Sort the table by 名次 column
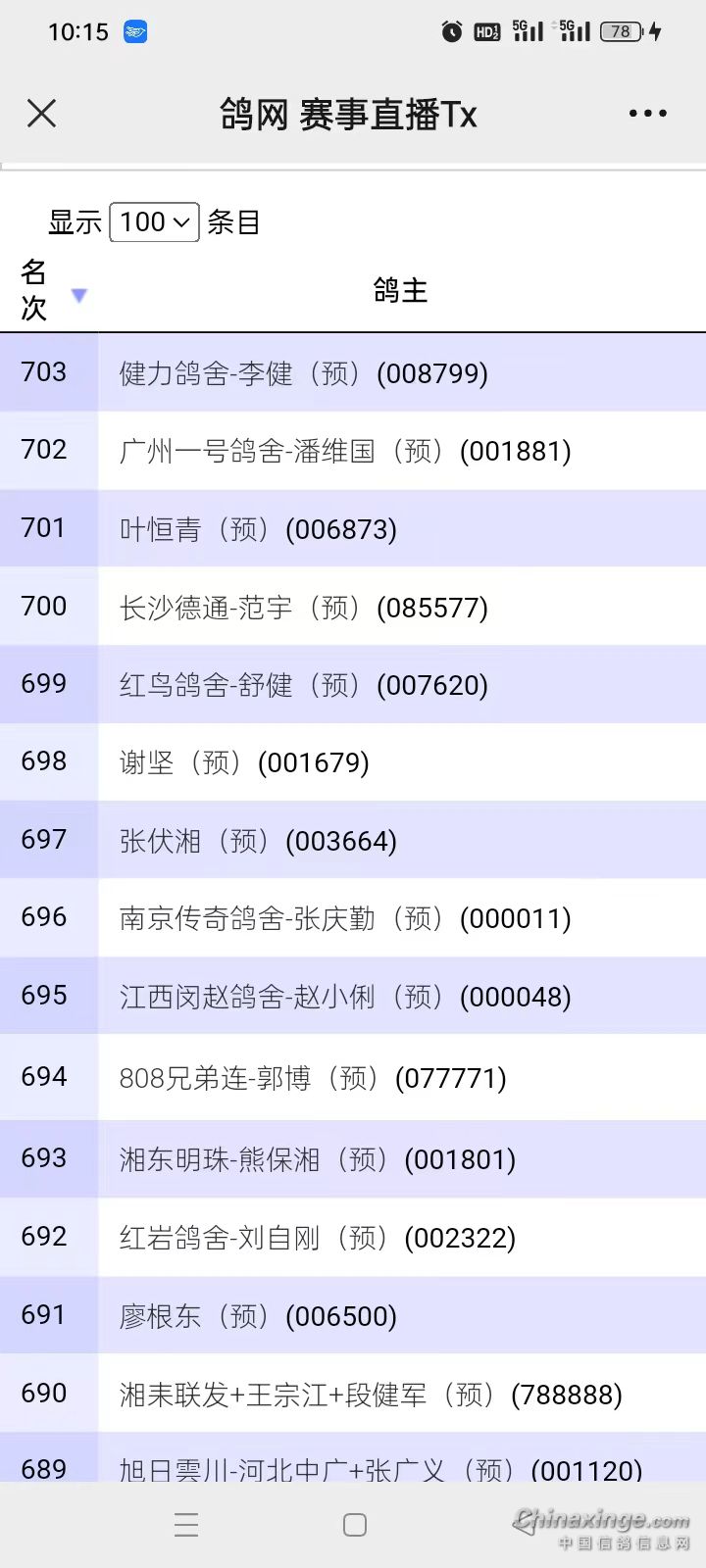 pos(51,291)
